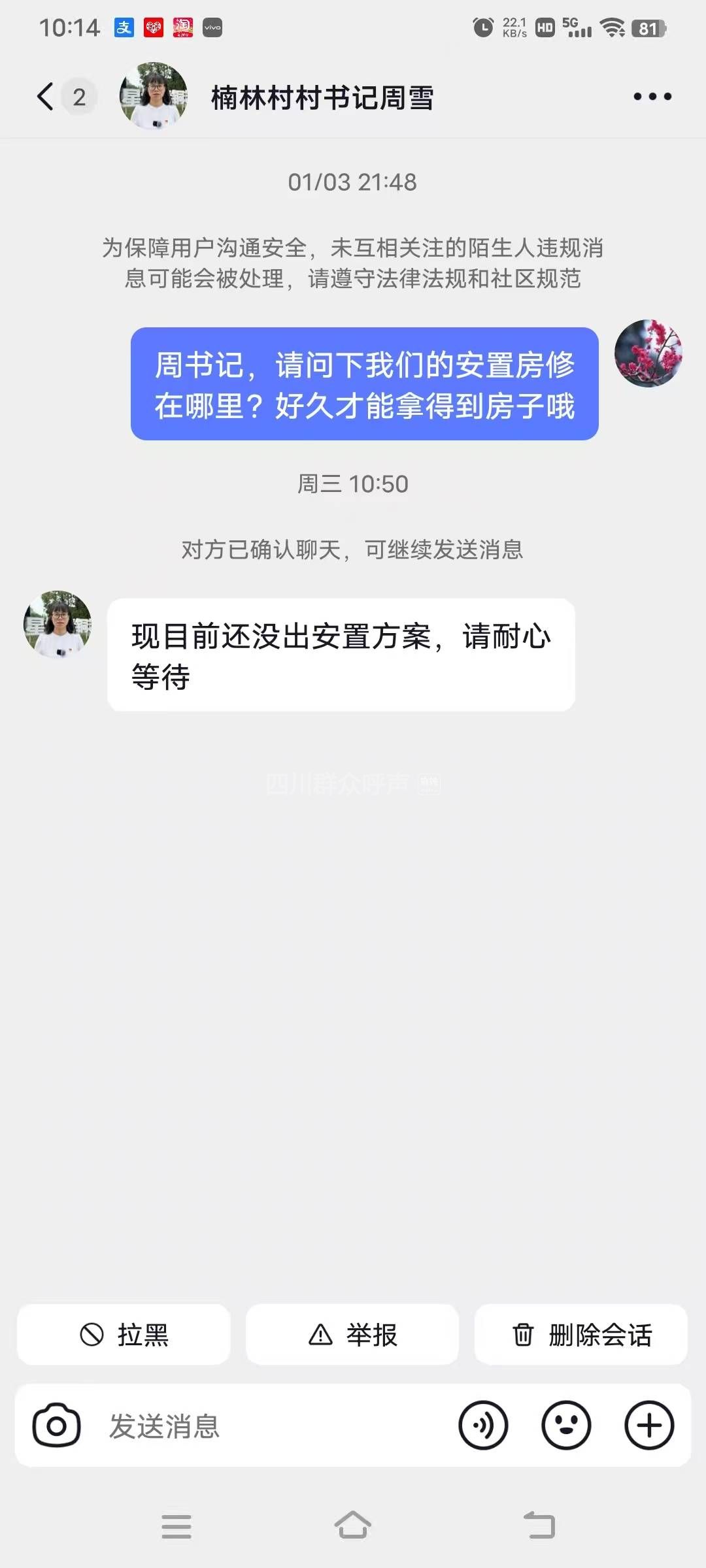706x1568 pixels.
Task: Open the plus attachment menu
Action: (649, 1426)
